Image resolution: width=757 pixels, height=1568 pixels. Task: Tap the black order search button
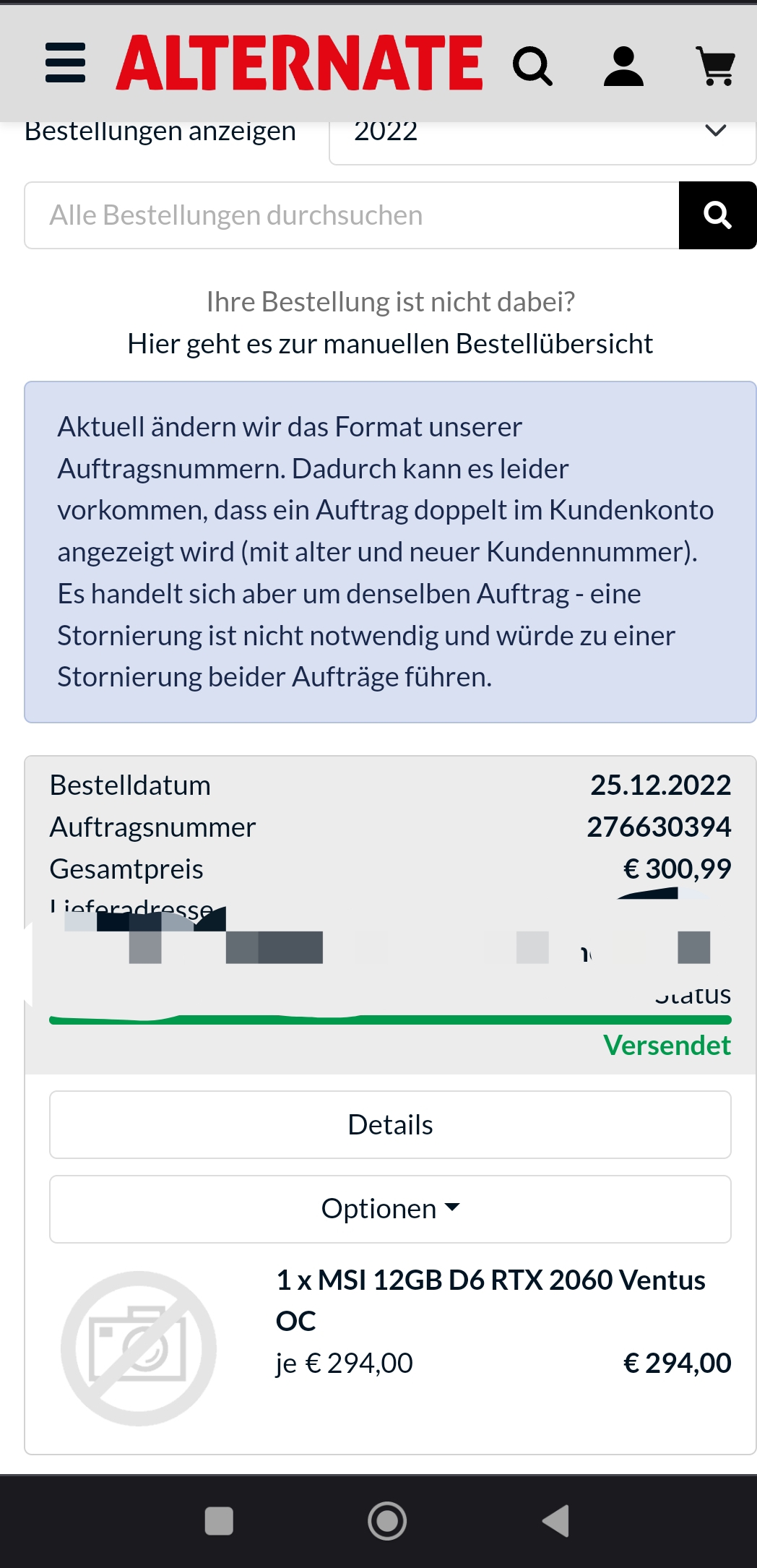717,215
